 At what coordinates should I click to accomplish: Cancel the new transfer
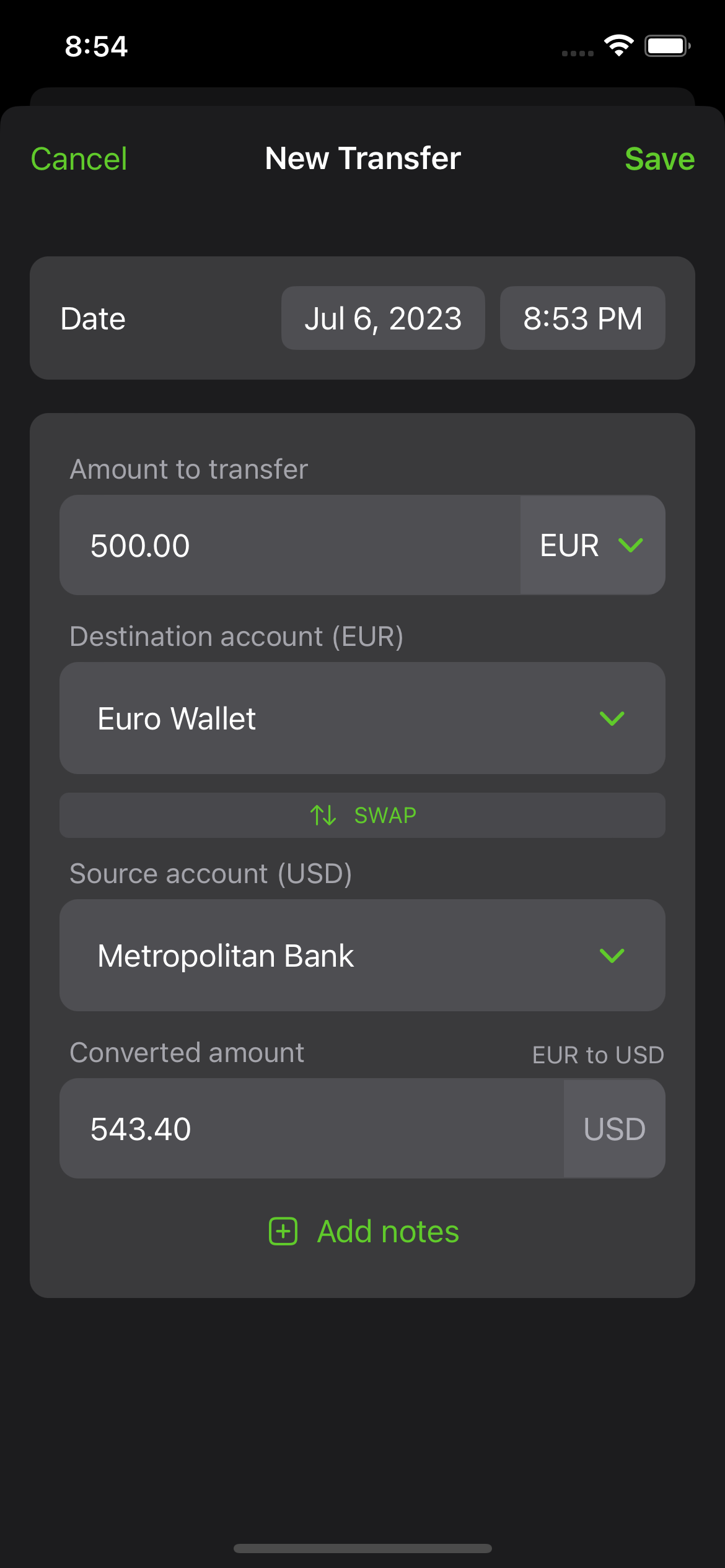(79, 159)
